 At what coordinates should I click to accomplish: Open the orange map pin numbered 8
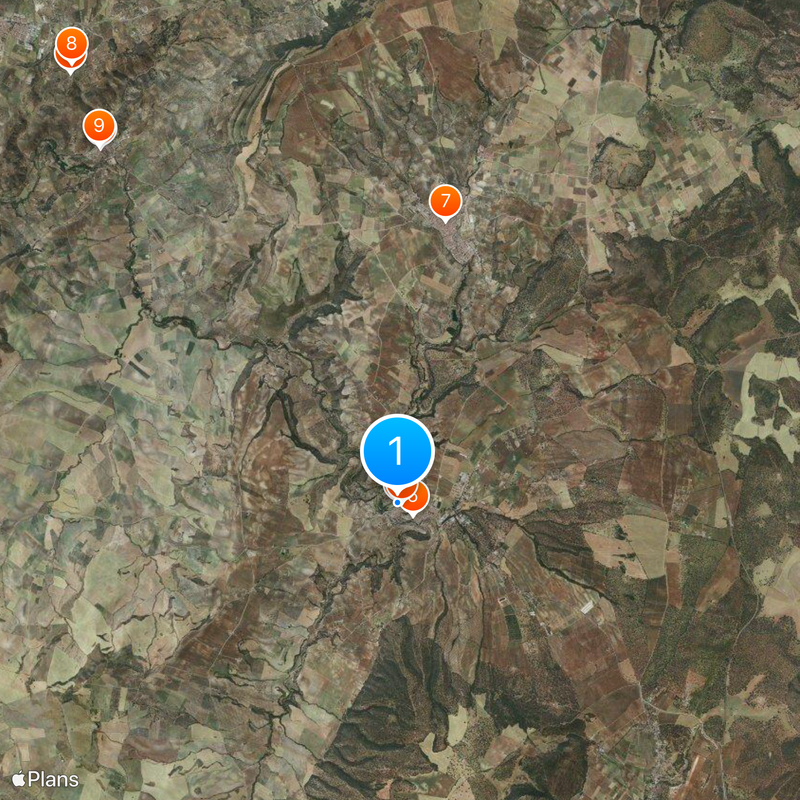click(71, 45)
